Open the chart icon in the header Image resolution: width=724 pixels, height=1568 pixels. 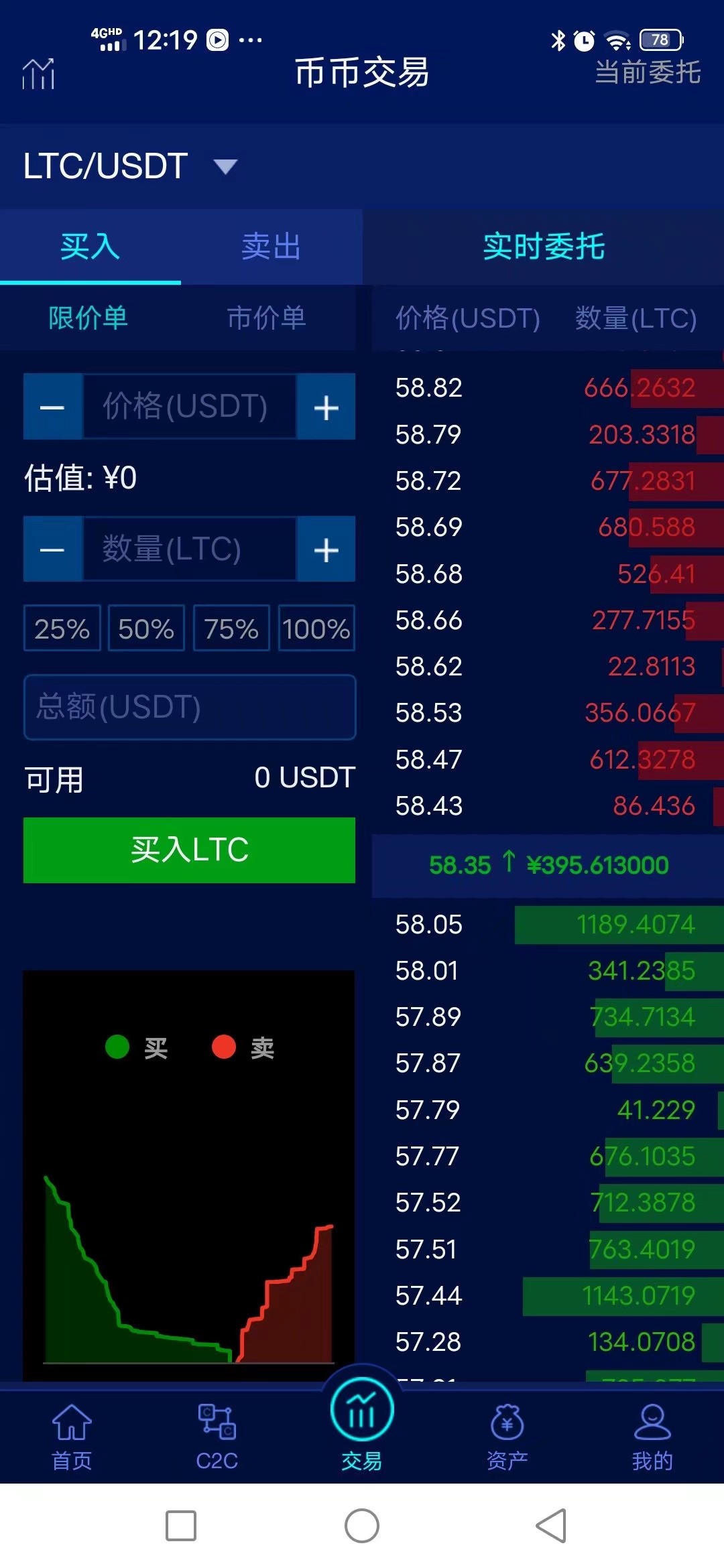click(38, 73)
